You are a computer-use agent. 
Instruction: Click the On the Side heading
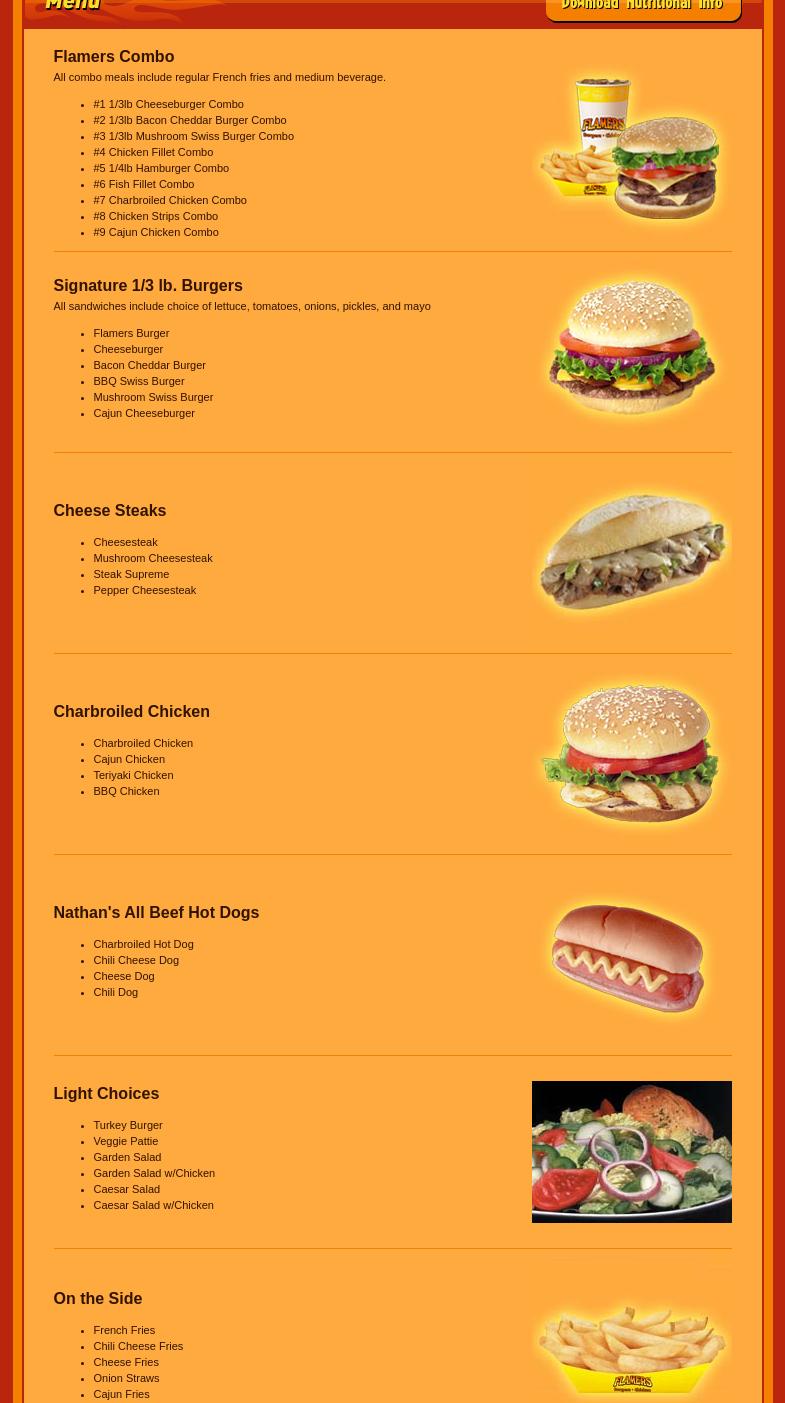pyautogui.click(x=97, y=1298)
